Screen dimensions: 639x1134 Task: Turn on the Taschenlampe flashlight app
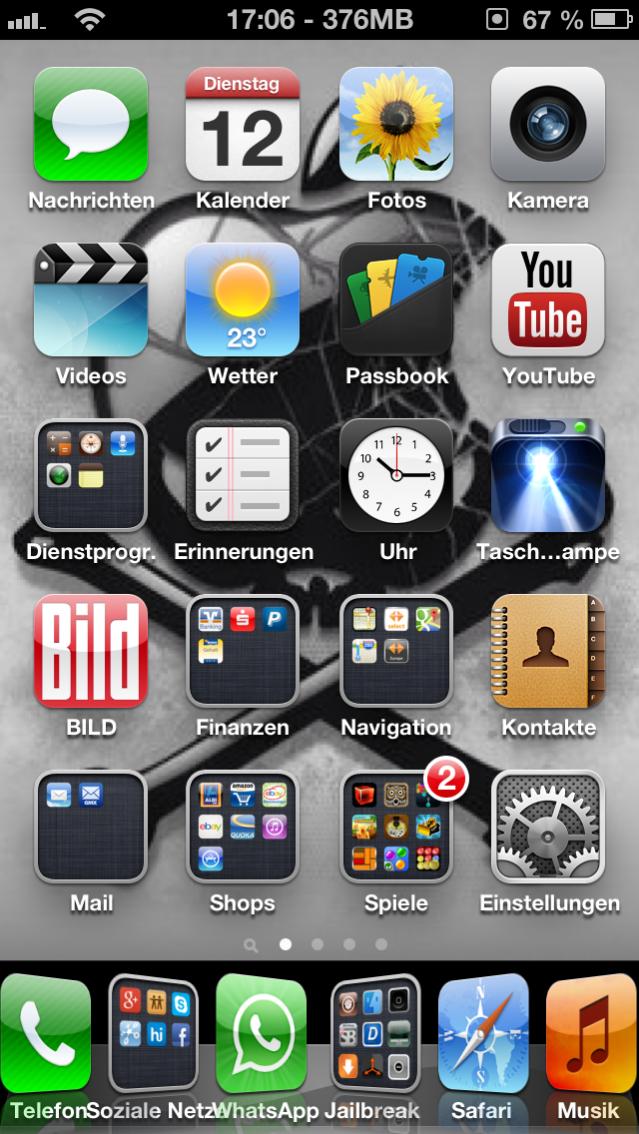(x=547, y=475)
